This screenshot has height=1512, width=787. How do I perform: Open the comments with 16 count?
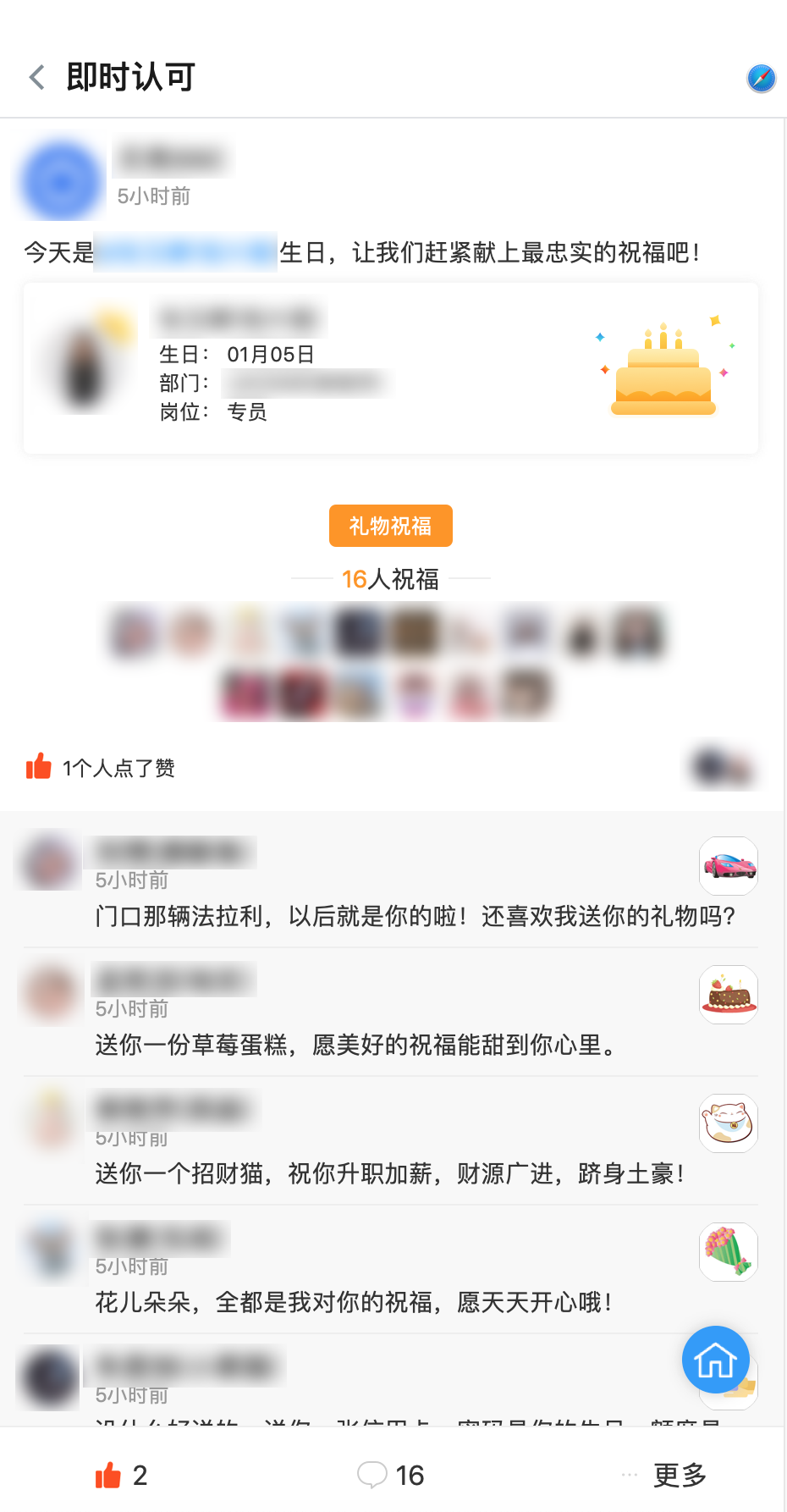(390, 1476)
